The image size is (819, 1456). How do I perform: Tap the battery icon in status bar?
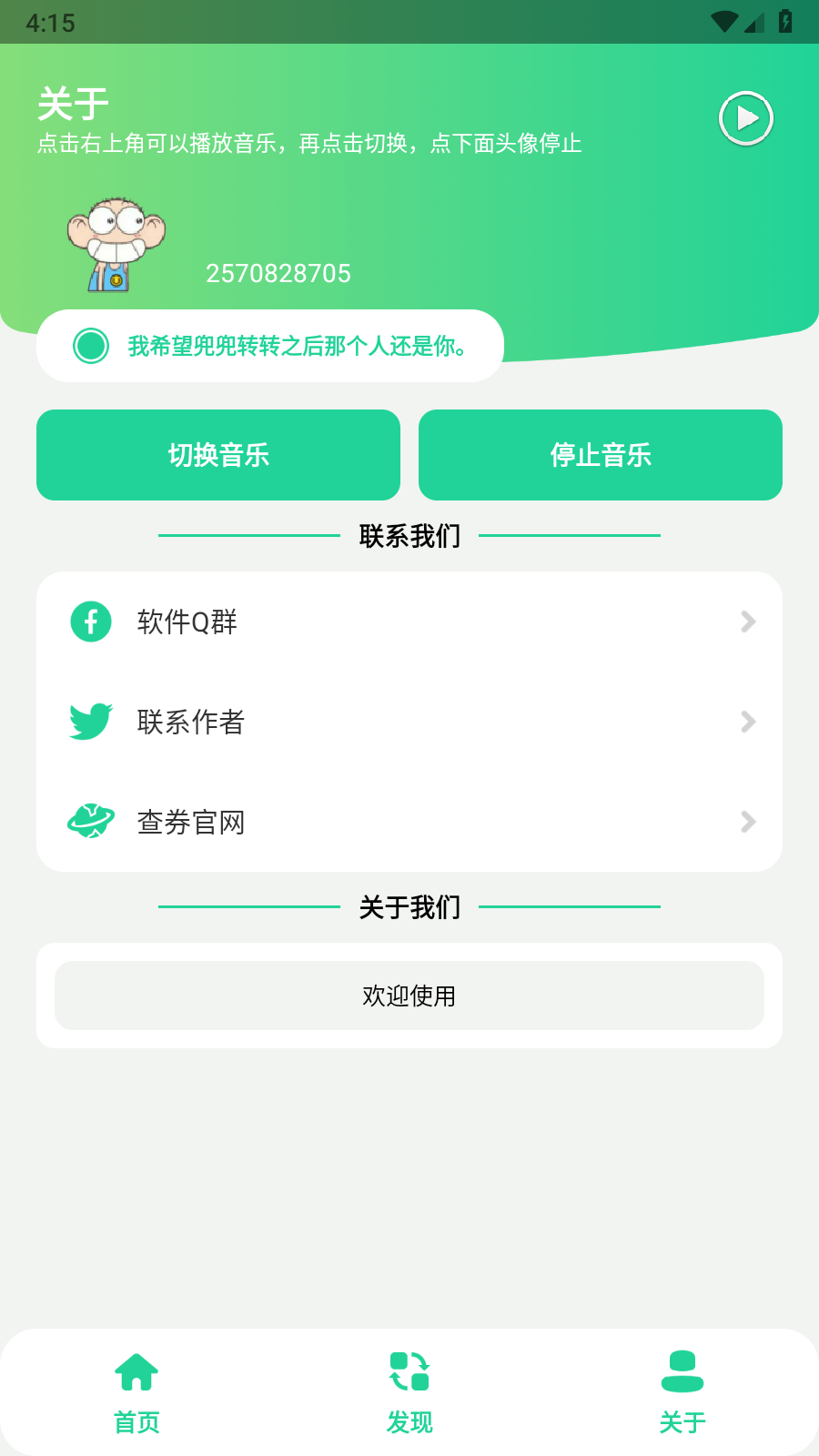[786, 22]
